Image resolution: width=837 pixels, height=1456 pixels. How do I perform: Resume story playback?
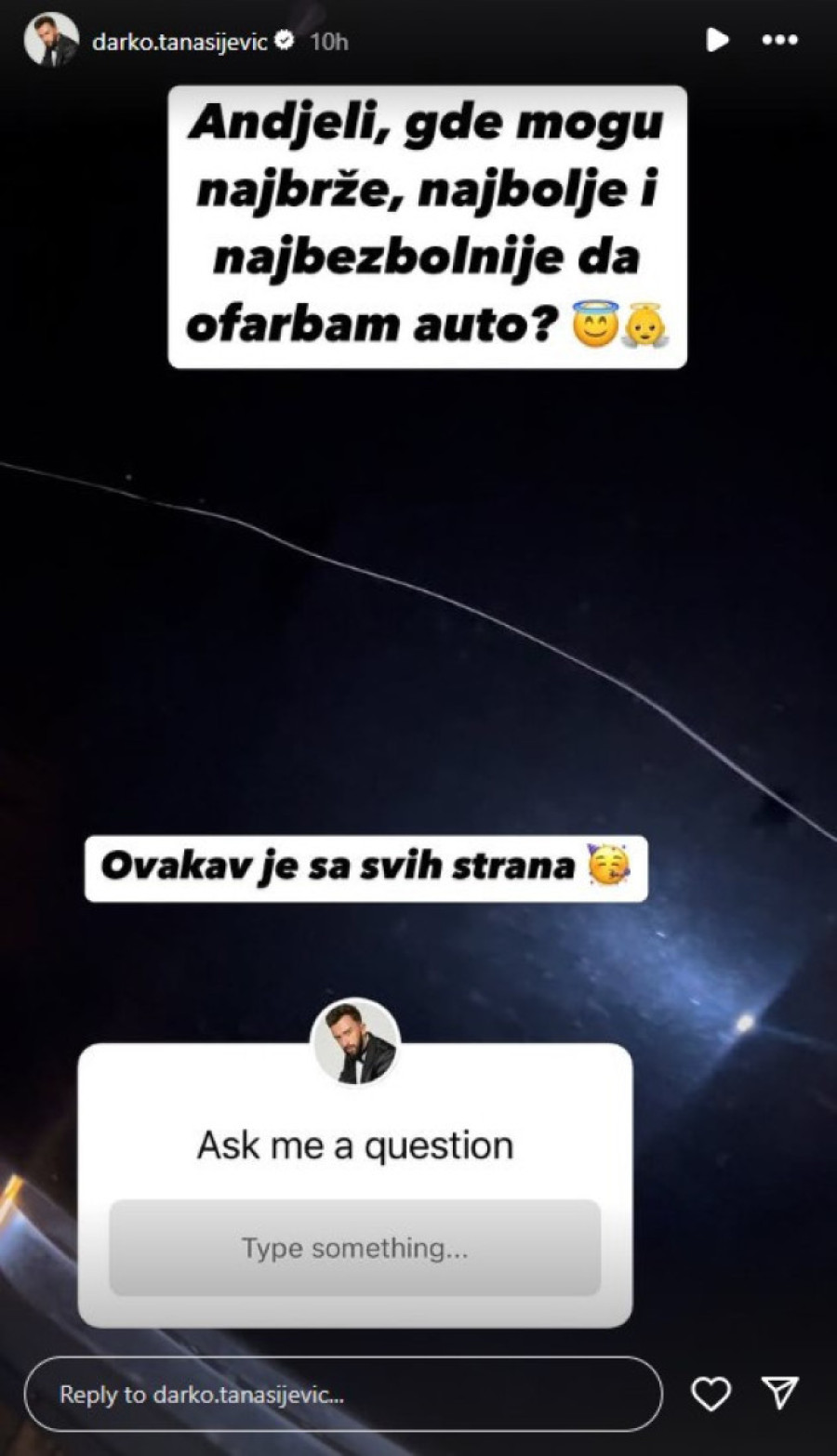point(716,40)
